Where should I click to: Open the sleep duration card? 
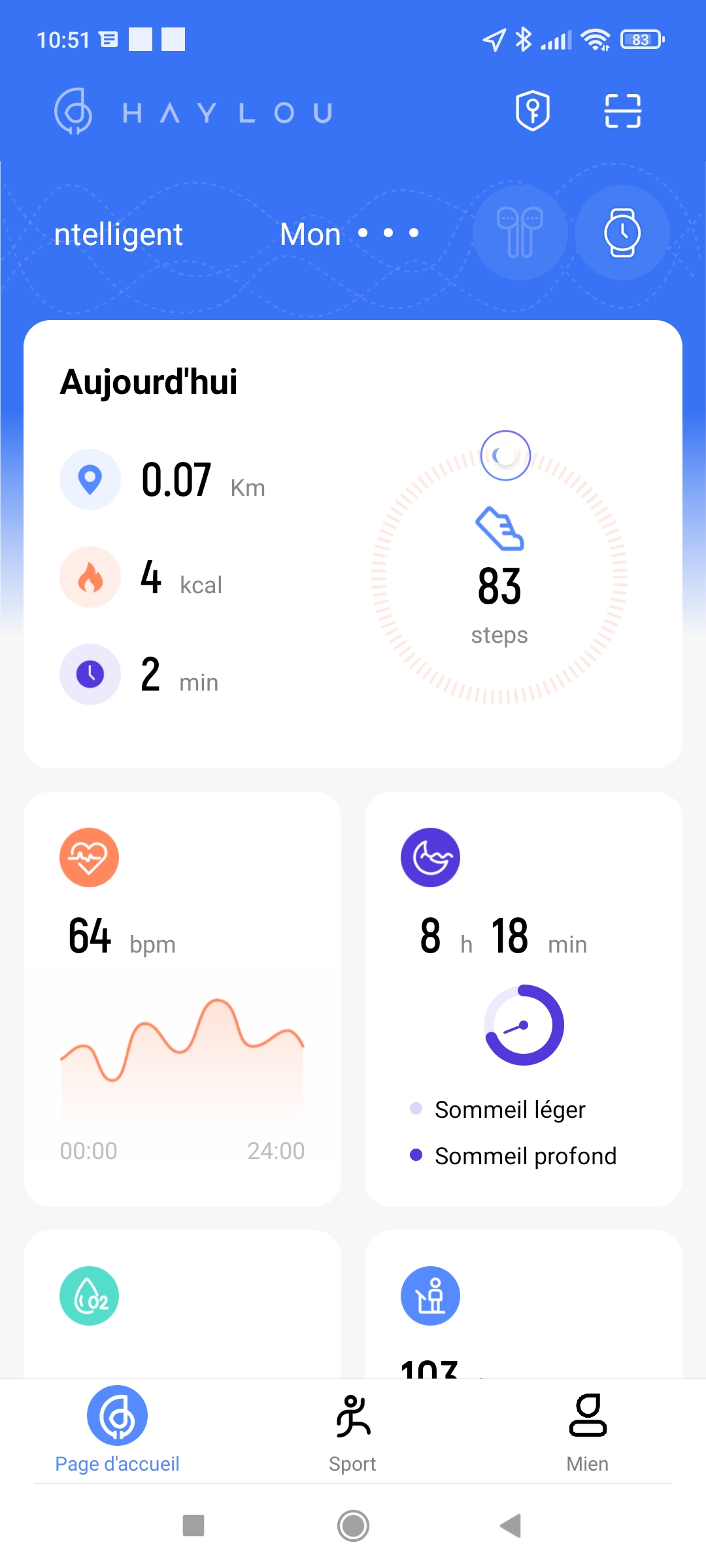pos(524,999)
